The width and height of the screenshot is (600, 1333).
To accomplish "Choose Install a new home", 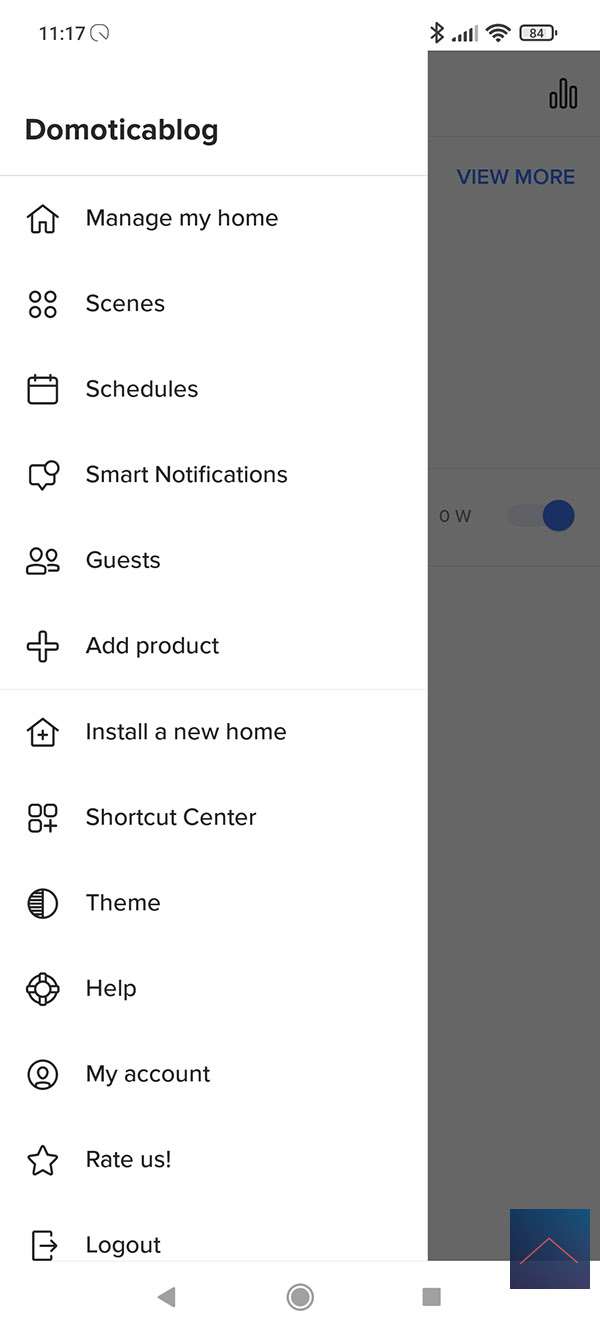I will tap(185, 732).
